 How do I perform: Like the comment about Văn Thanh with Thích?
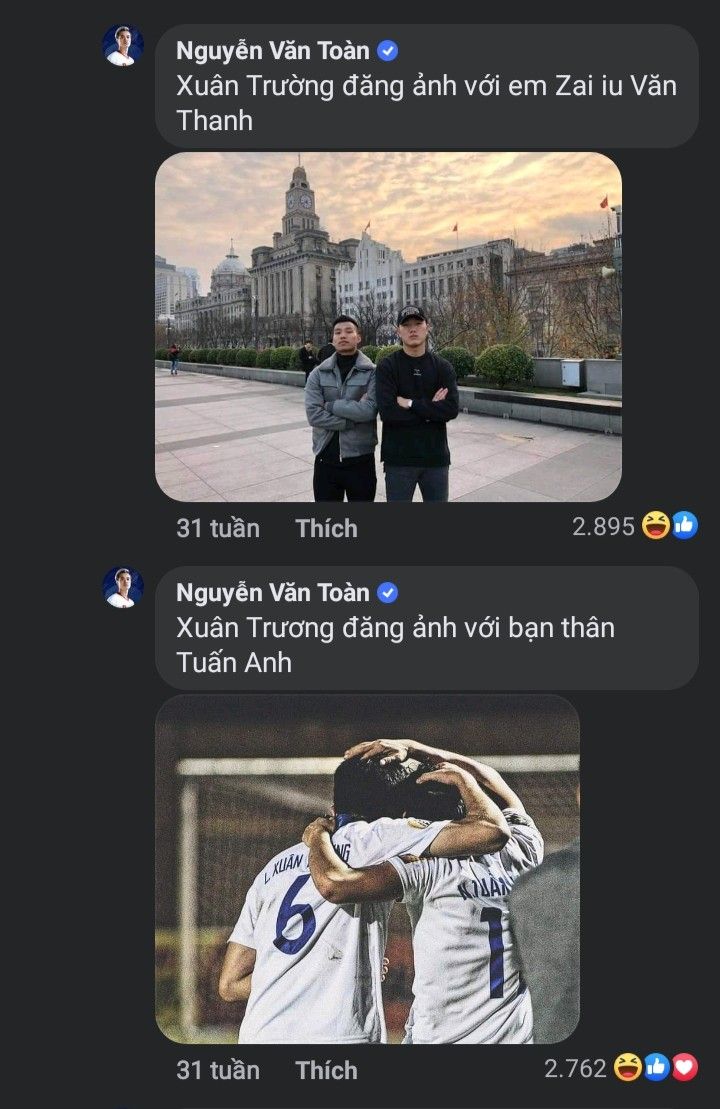(x=326, y=528)
